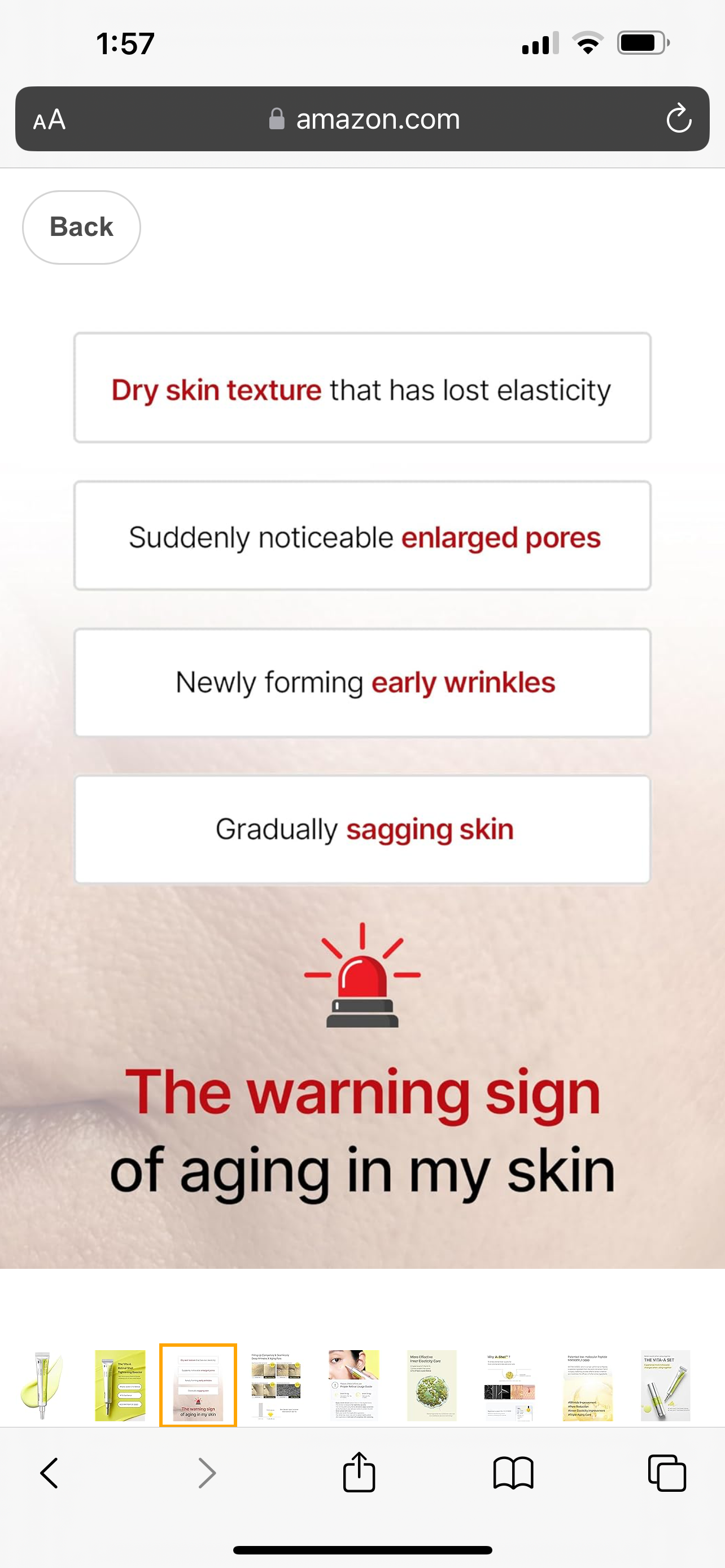The width and height of the screenshot is (725, 1568).
Task: View the Vita-A Retinal Shot Tightening Booster thumbnail
Action: click(120, 1385)
